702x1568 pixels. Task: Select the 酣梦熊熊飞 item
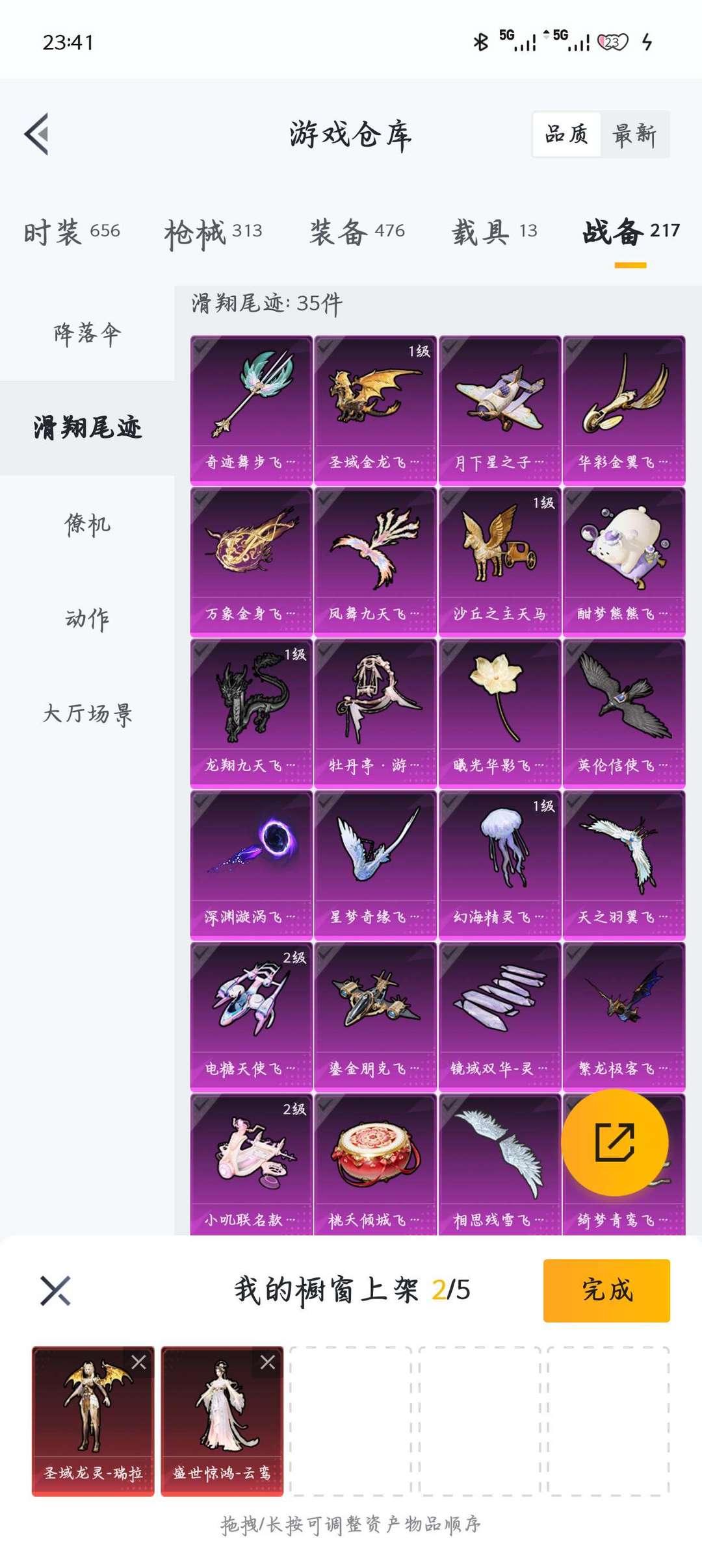pos(624,561)
